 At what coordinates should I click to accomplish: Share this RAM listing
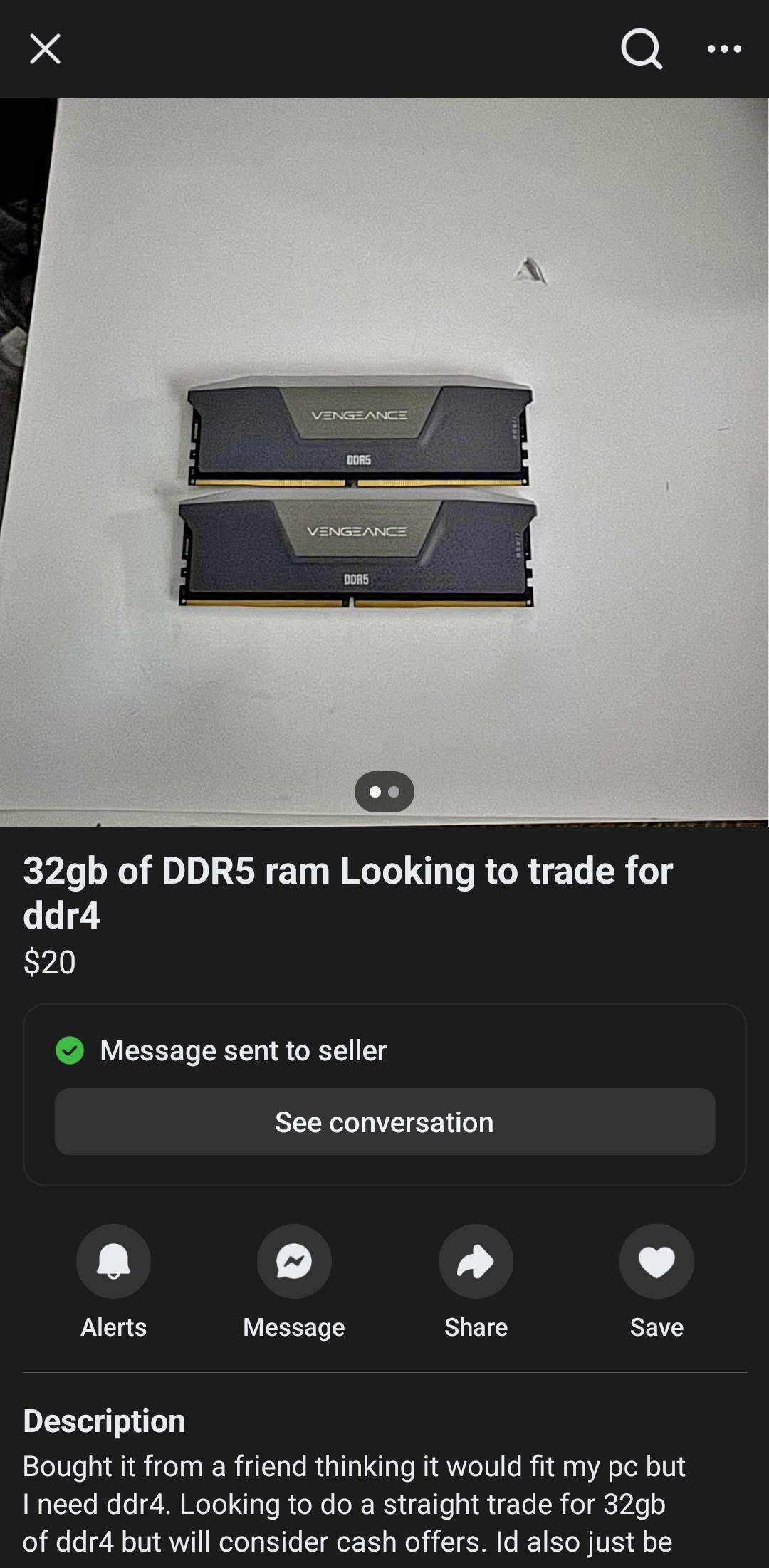click(x=476, y=1262)
